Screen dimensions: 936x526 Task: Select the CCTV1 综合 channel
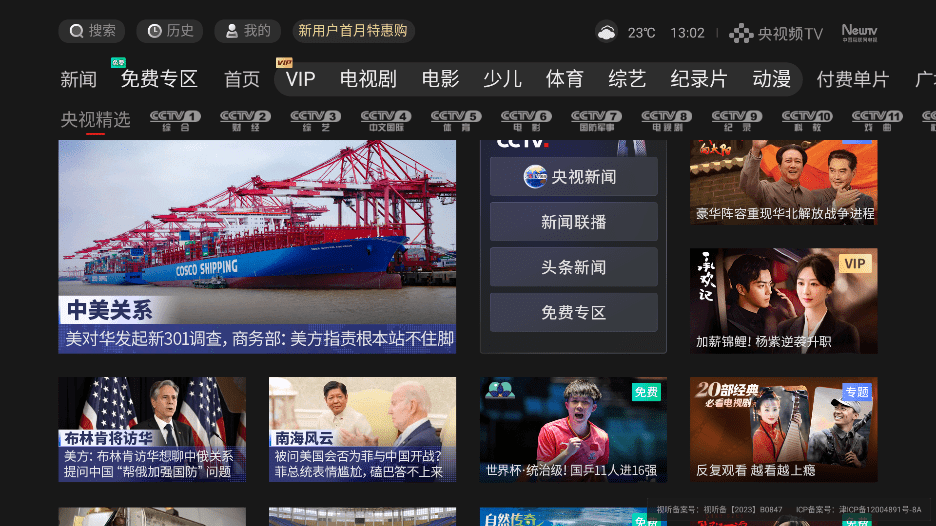click(x=175, y=121)
